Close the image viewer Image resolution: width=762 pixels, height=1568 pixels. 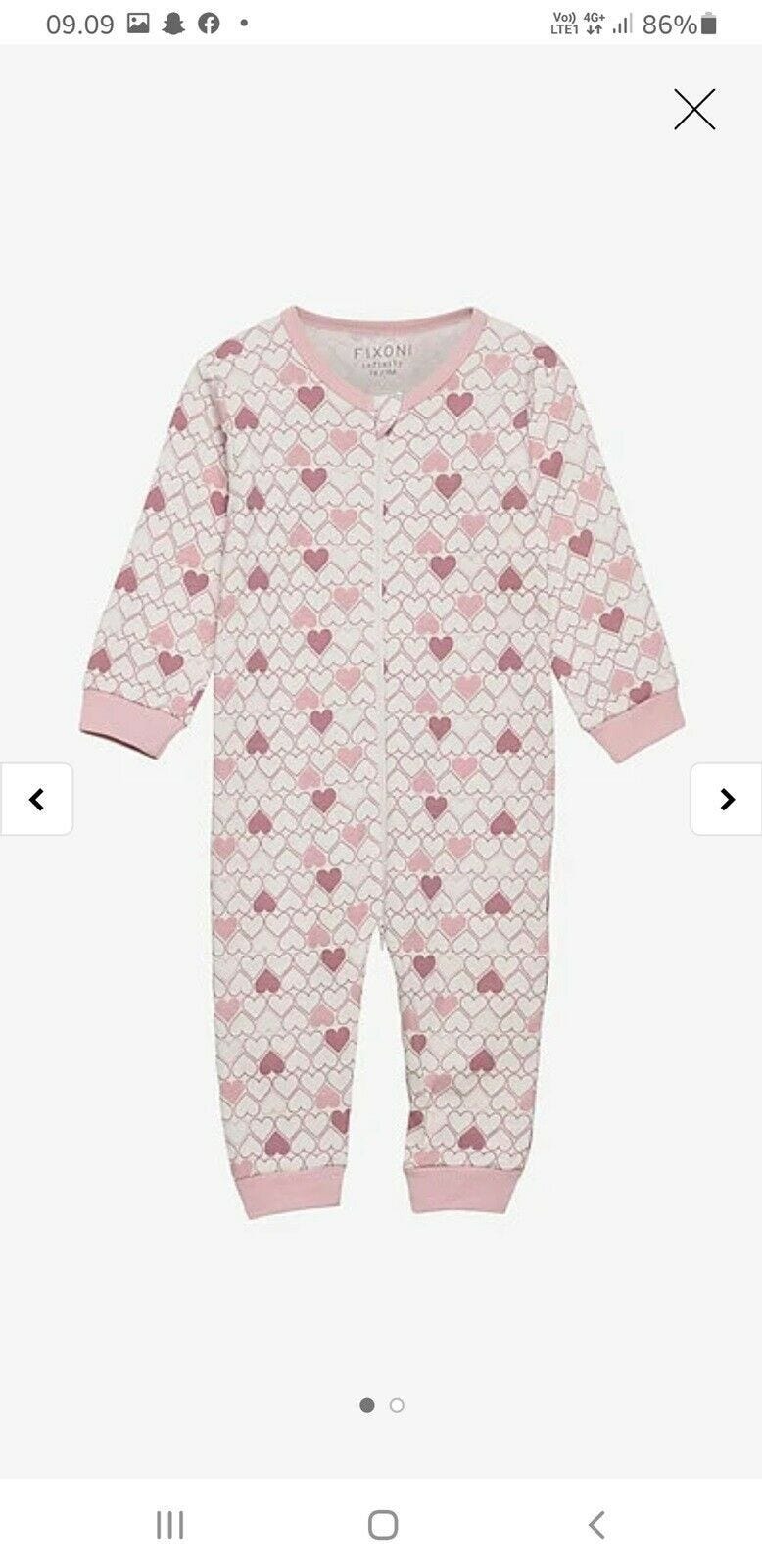(x=694, y=109)
